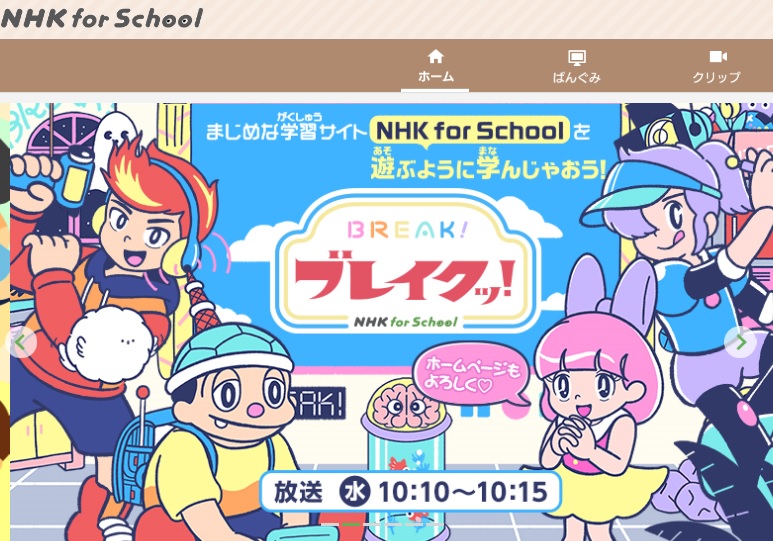This screenshot has height=541, width=773.
Task: Advance to the next carousel banner
Action: [740, 342]
